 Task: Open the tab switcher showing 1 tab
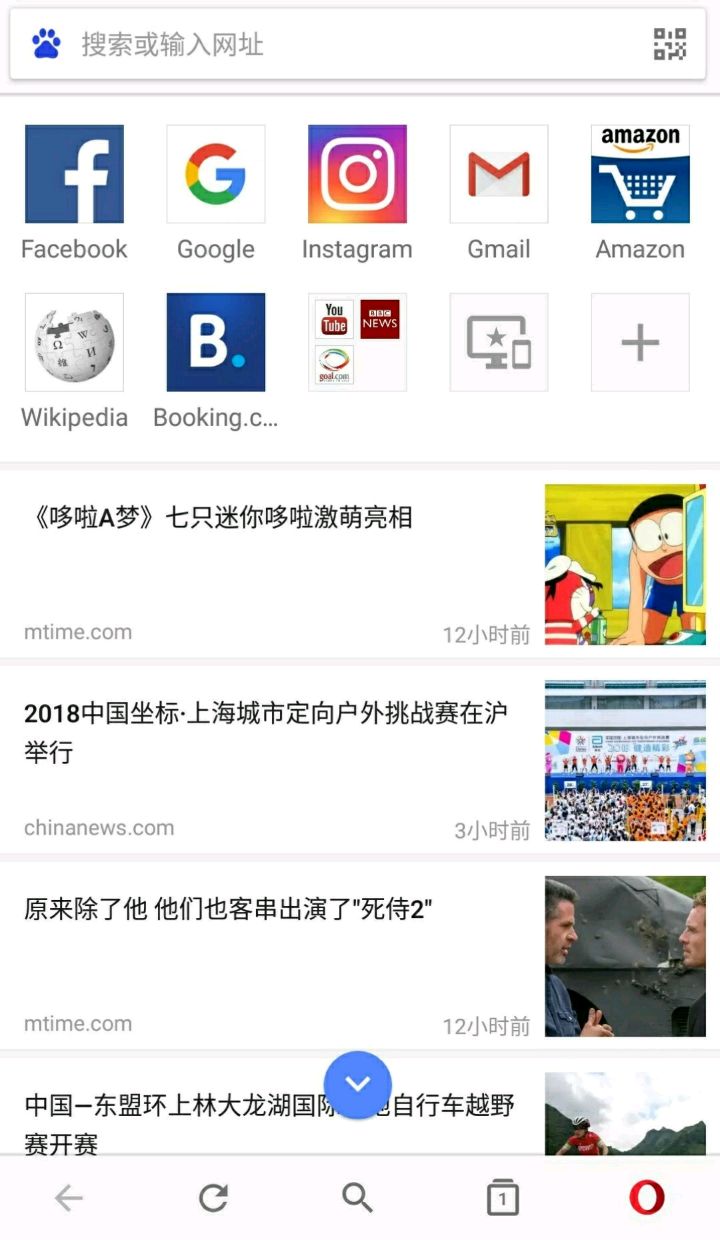[x=502, y=1197]
